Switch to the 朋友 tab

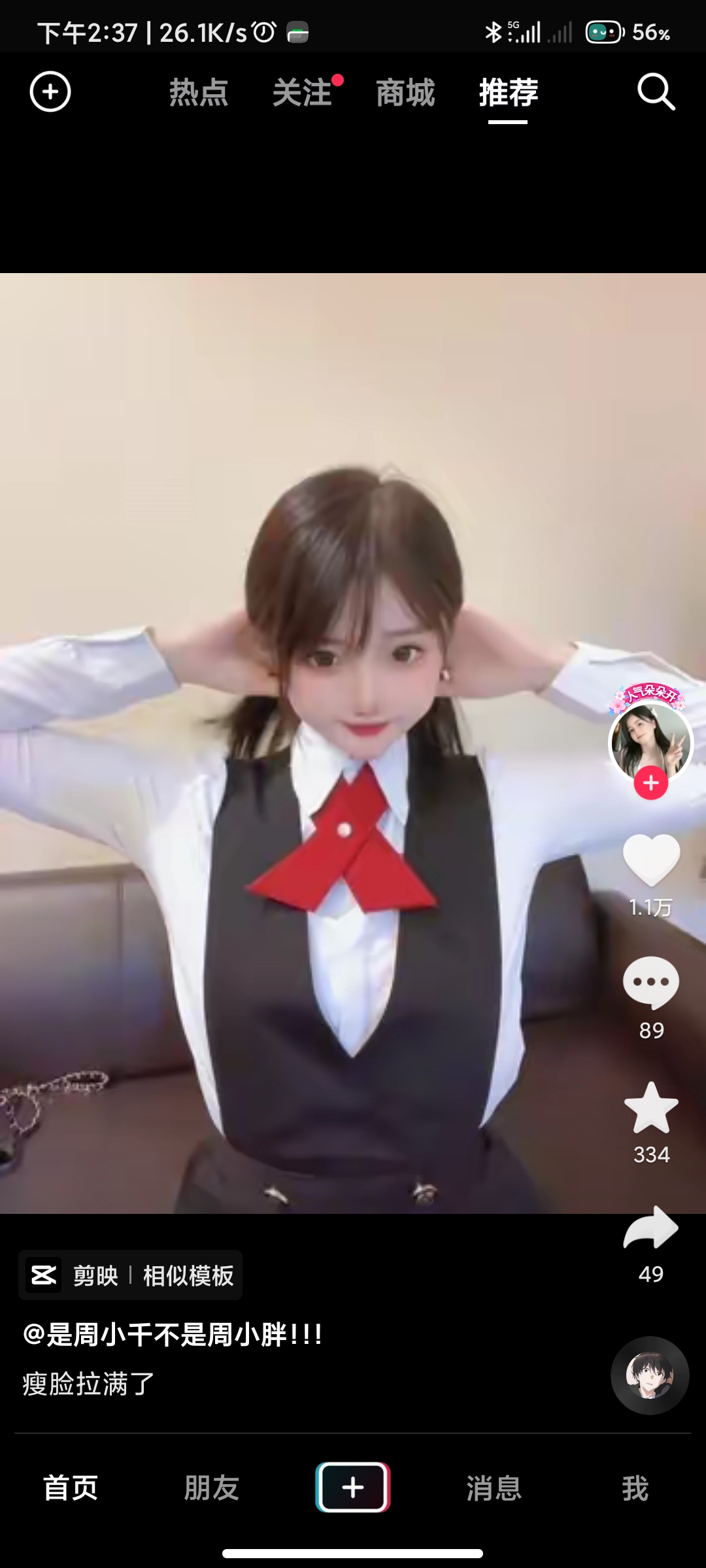[x=212, y=1488]
